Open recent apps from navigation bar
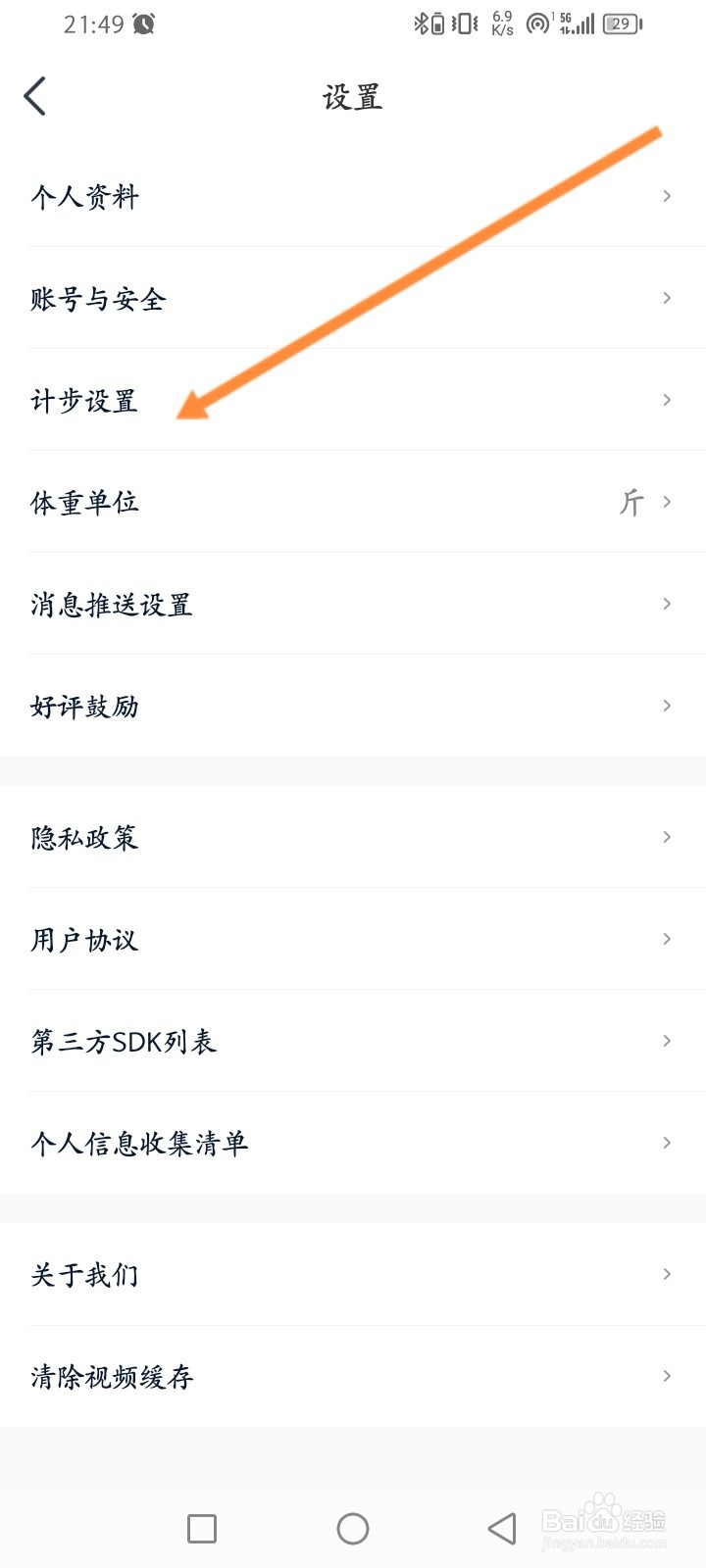Image resolution: width=706 pixels, height=1568 pixels. 202,1529
